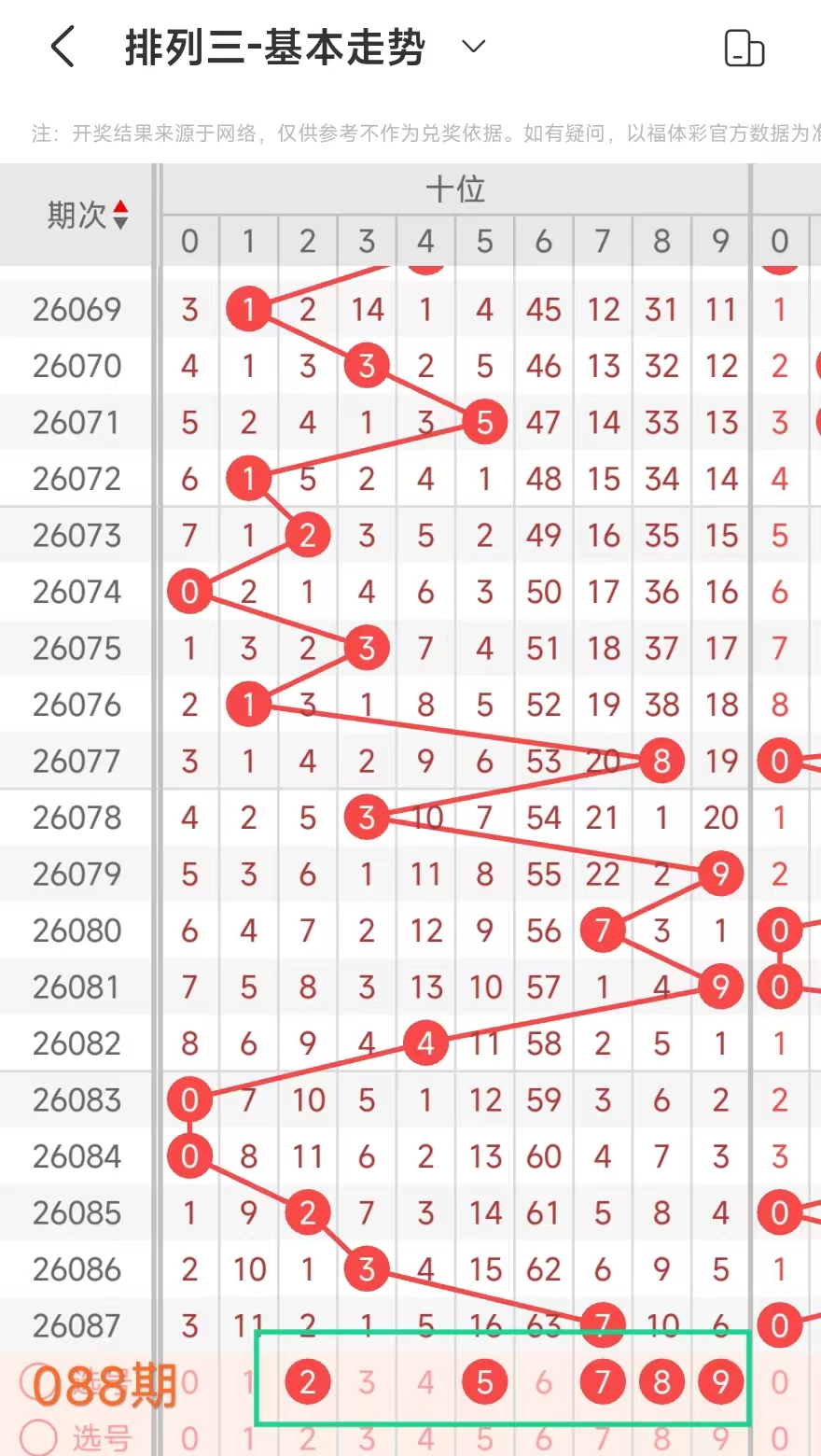Pick number 4 in the highlighted 选号 row
The image size is (821, 1456).
tap(425, 1382)
